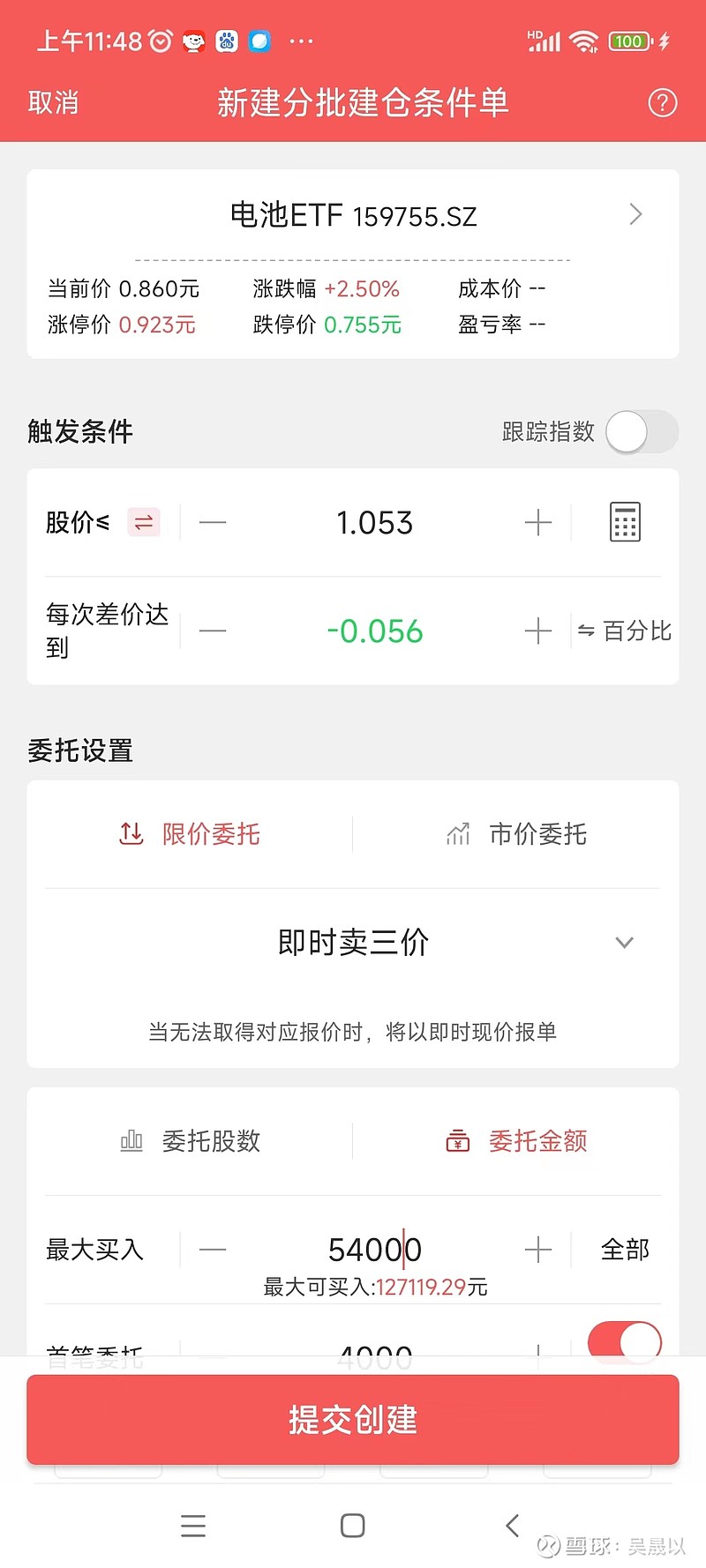Open the help question-mark icon
This screenshot has height=1568, width=706.
pyautogui.click(x=662, y=102)
